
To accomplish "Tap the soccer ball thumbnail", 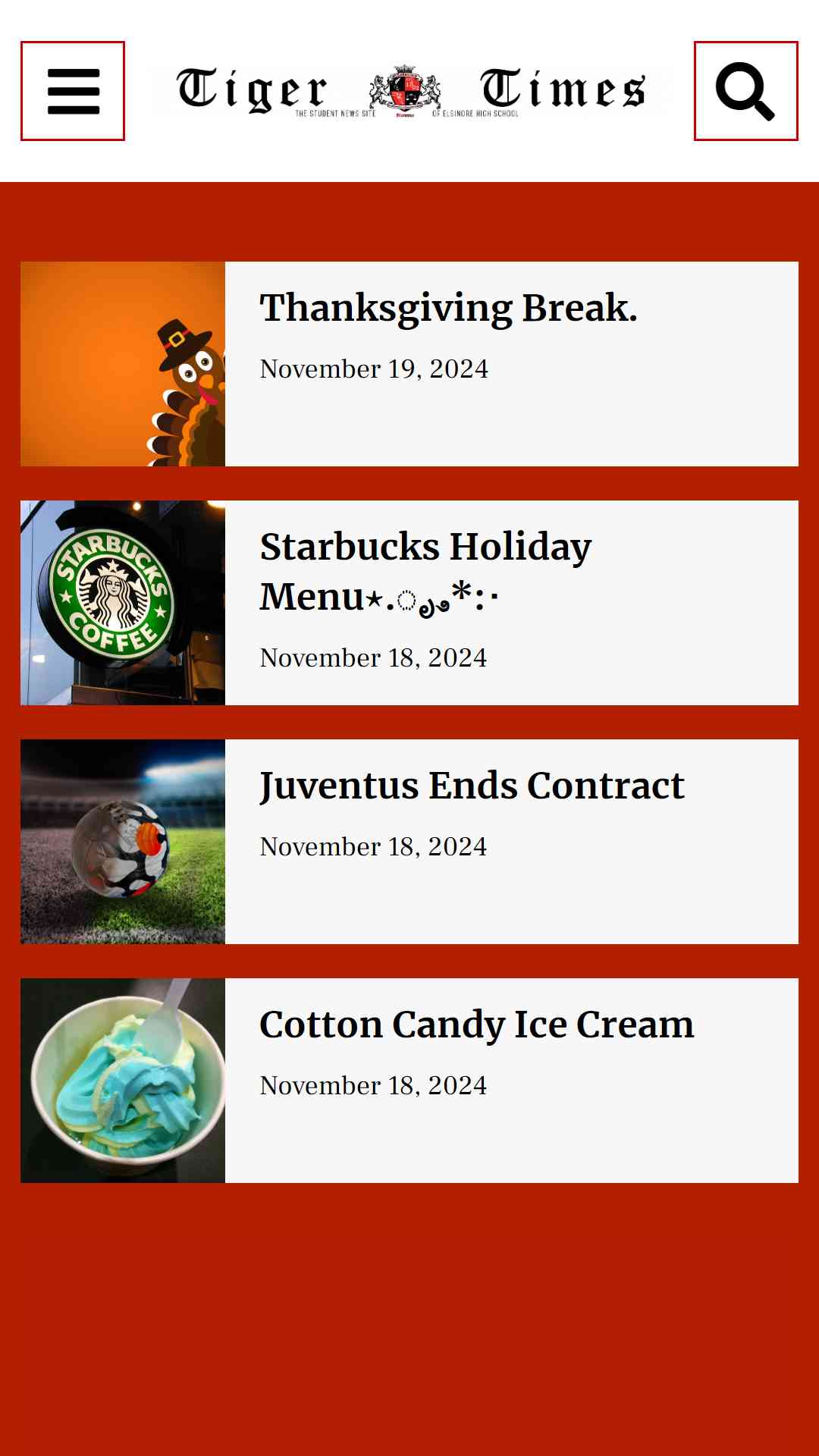I will tap(123, 842).
